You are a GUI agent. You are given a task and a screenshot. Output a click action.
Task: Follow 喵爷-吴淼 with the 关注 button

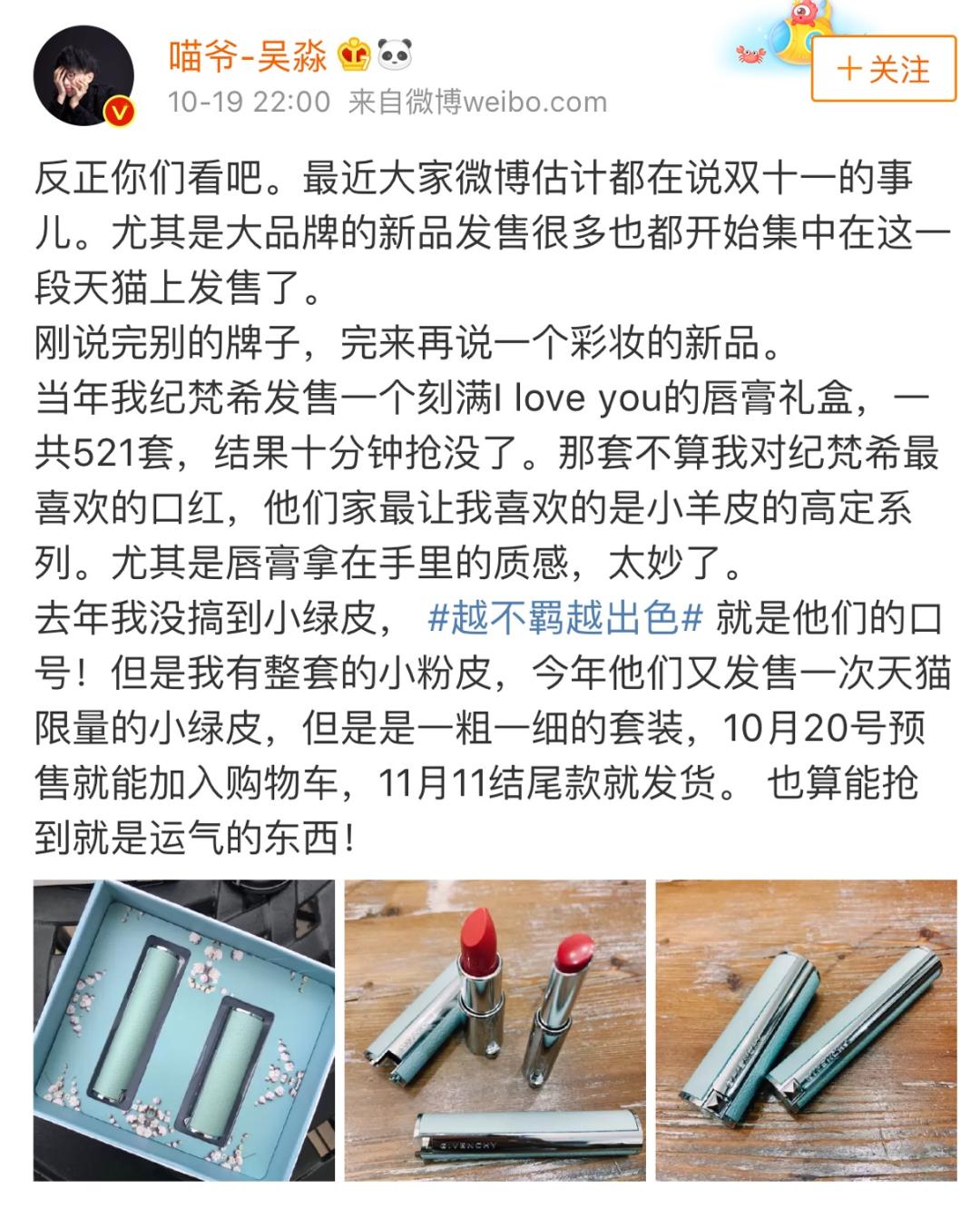883,69
